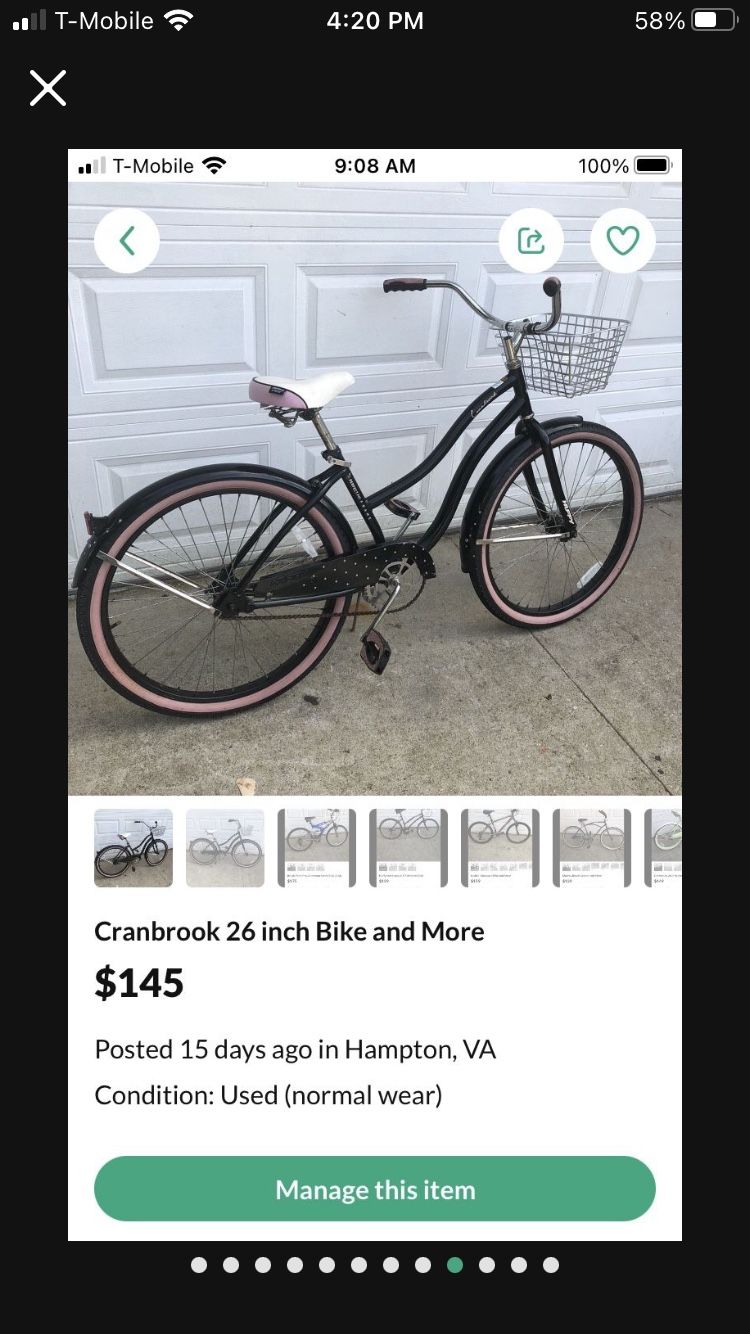Screen dimensions: 750x1334
Task: Toggle favorite status using the heart button
Action: coord(622,240)
